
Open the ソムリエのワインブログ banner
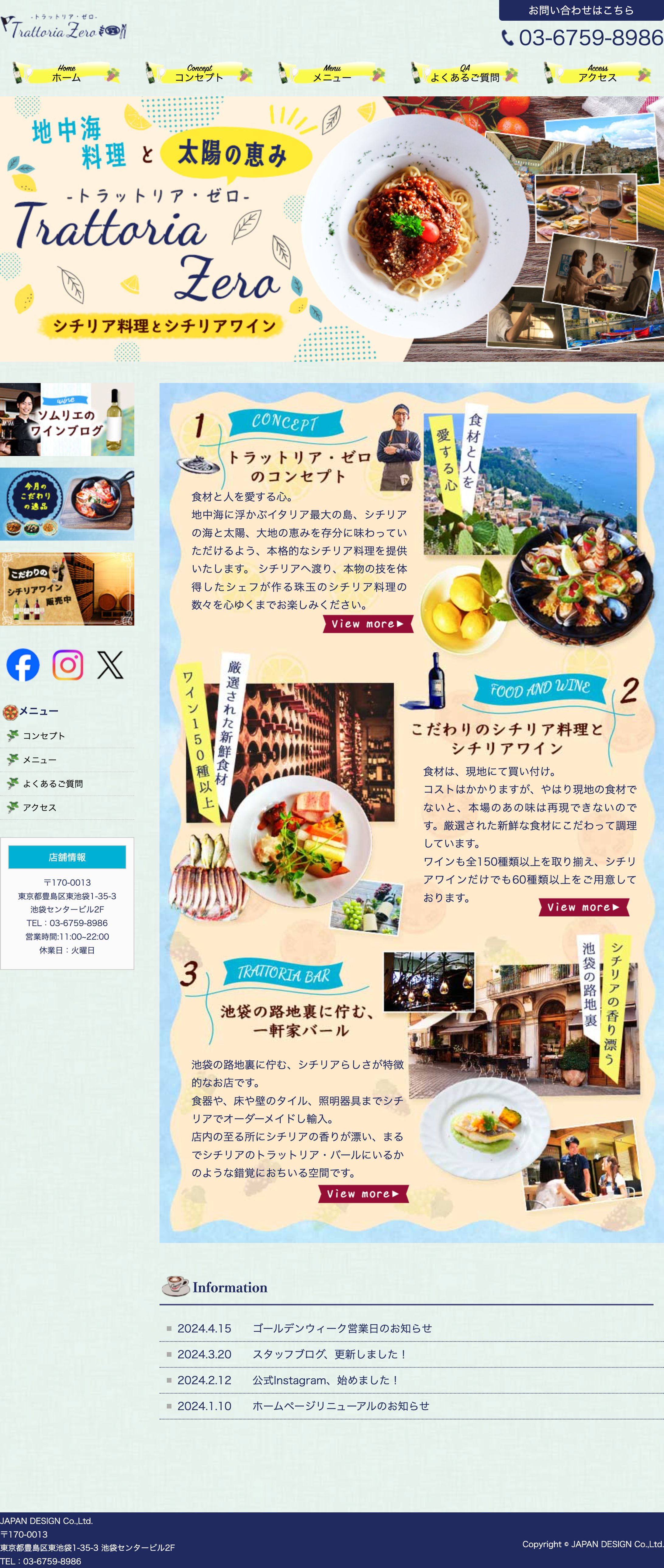point(67,419)
